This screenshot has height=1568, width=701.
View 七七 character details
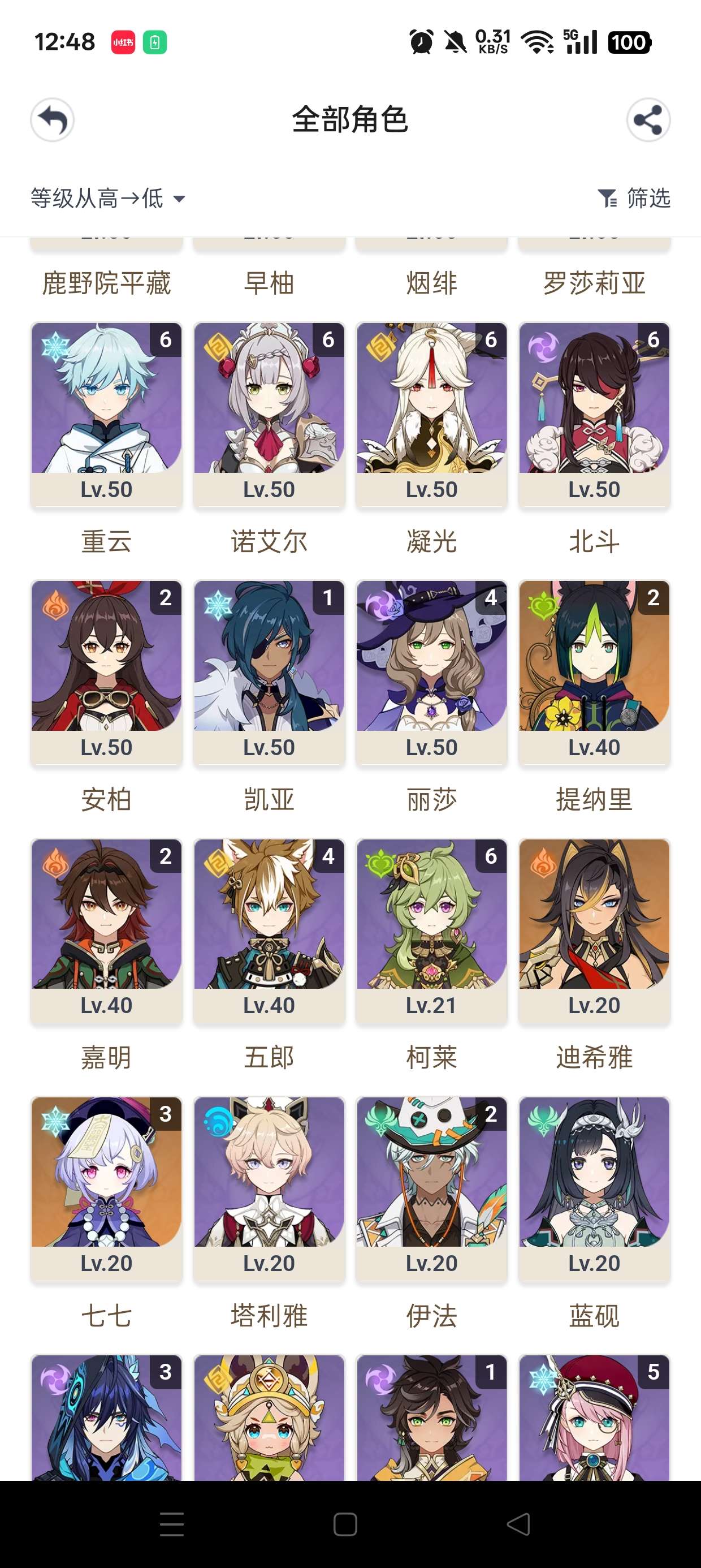[x=106, y=1188]
